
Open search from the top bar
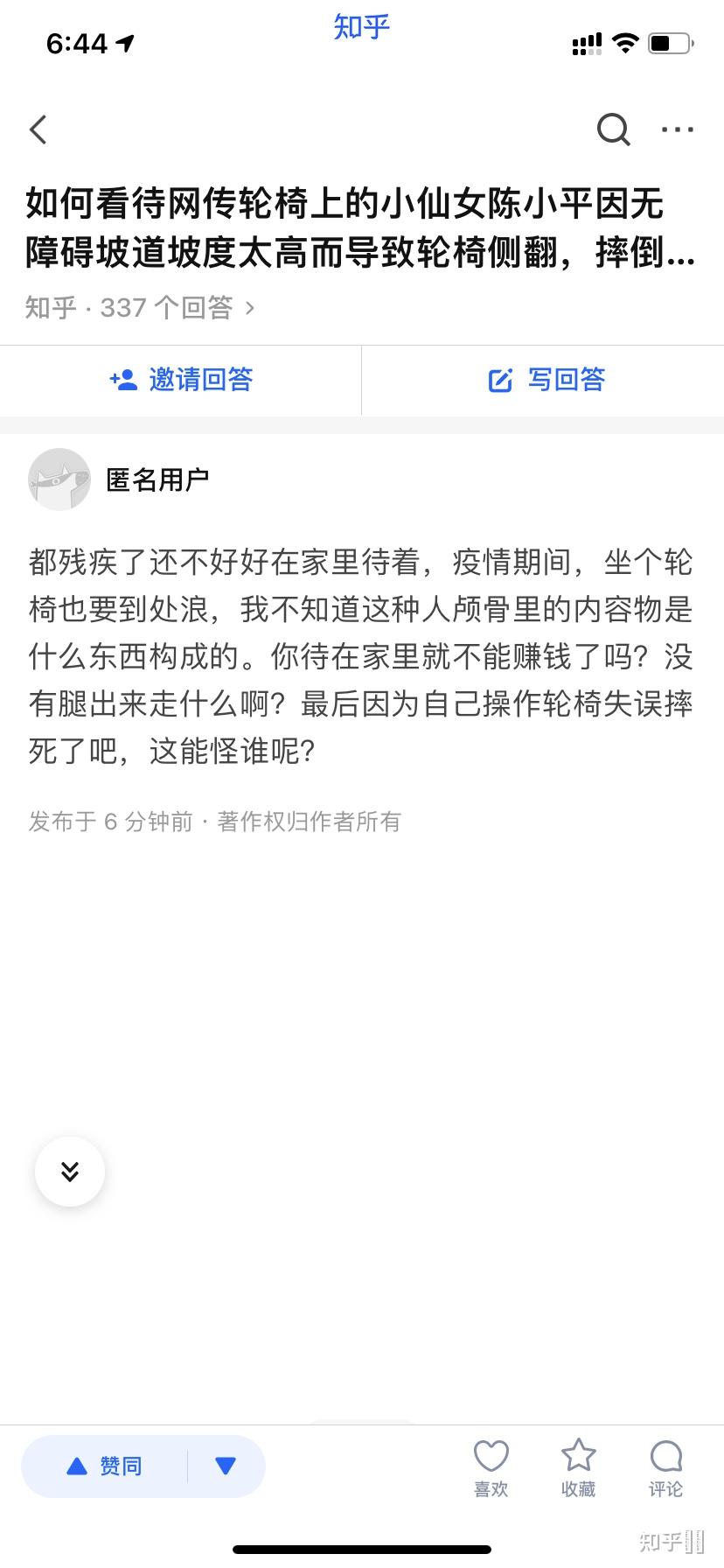[614, 129]
